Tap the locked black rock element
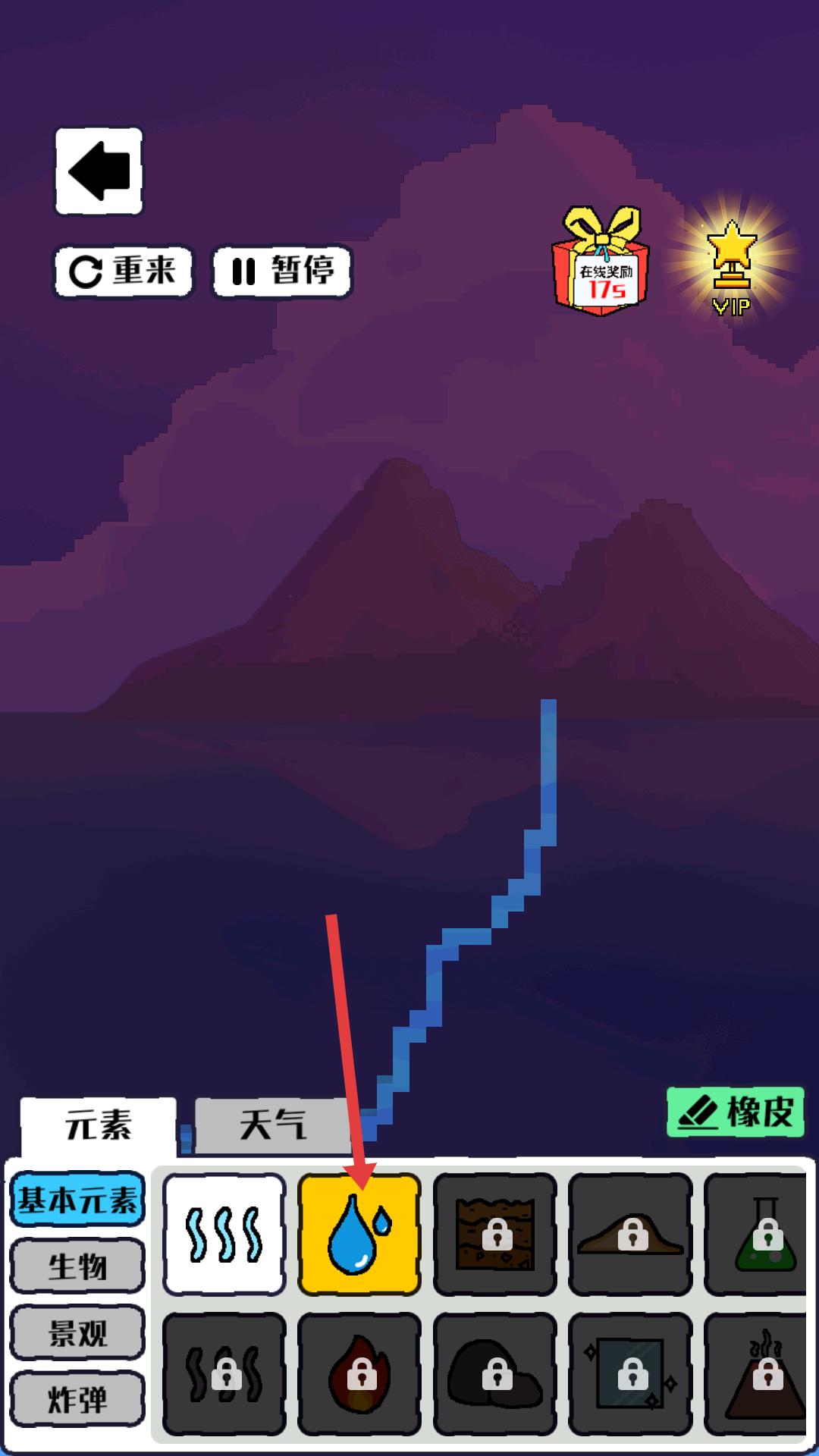819x1456 pixels. pos(495,1374)
